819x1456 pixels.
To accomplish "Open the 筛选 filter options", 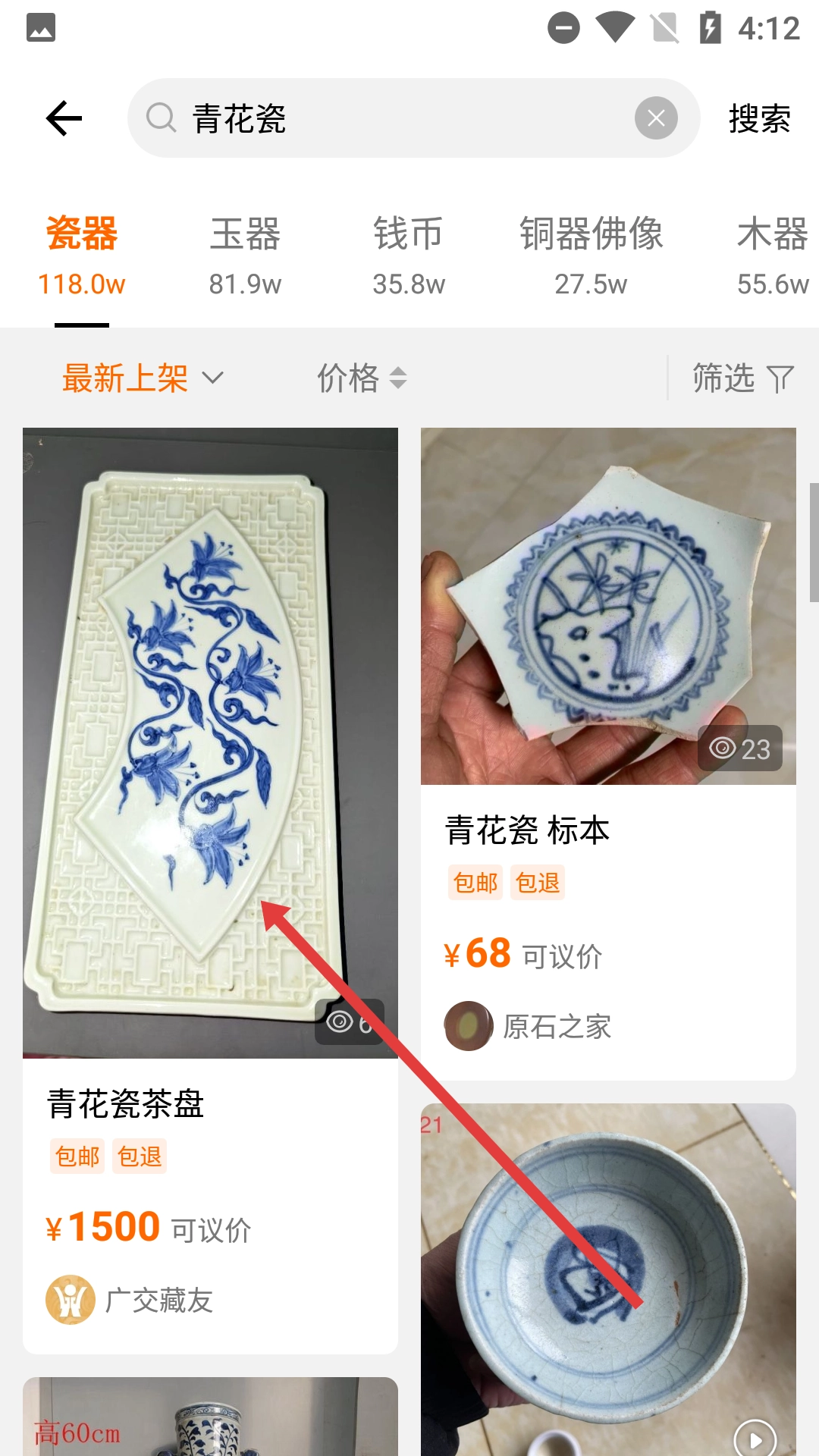I will pyautogui.click(x=742, y=378).
